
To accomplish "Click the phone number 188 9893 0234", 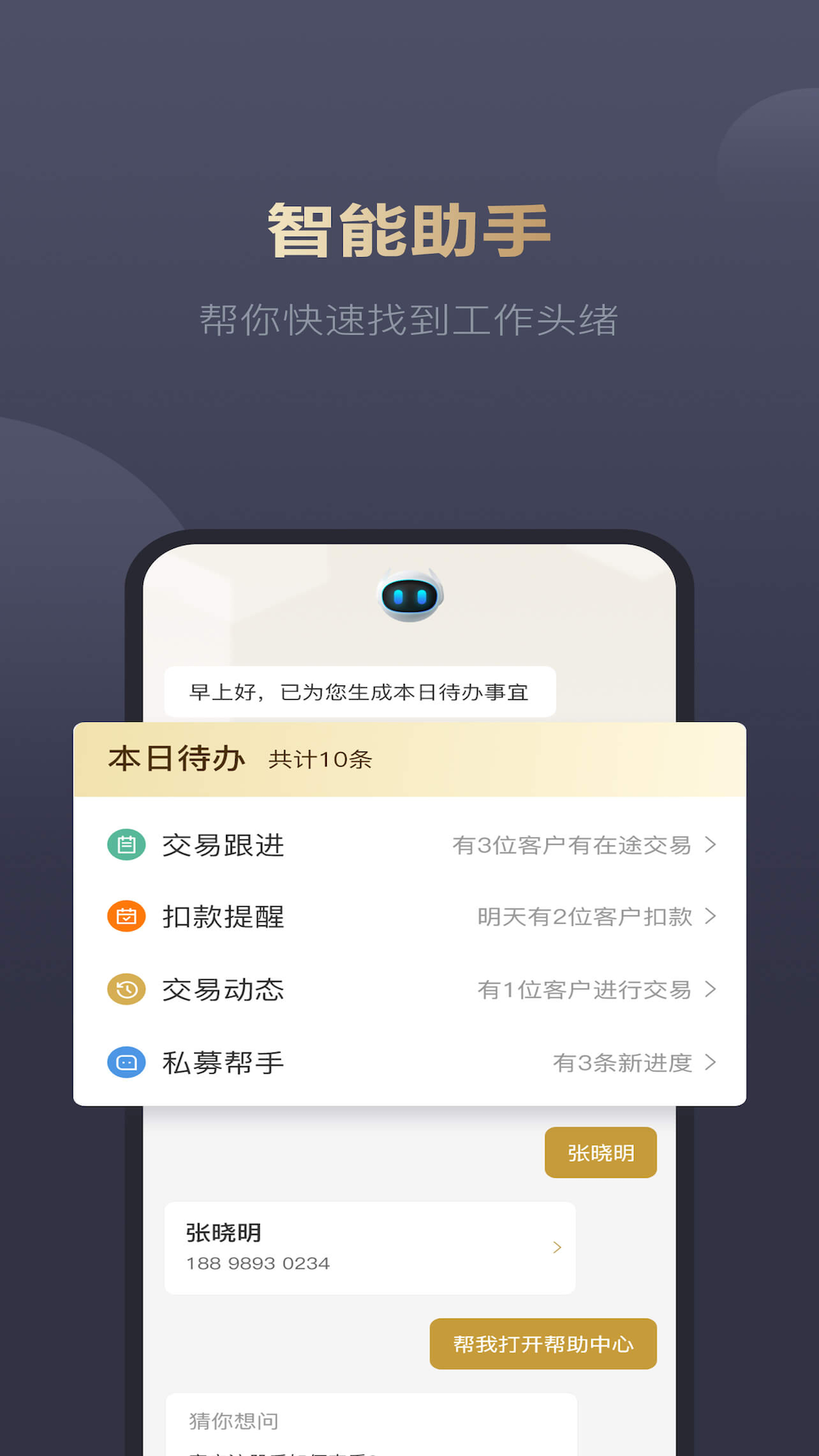I will tap(258, 1263).
